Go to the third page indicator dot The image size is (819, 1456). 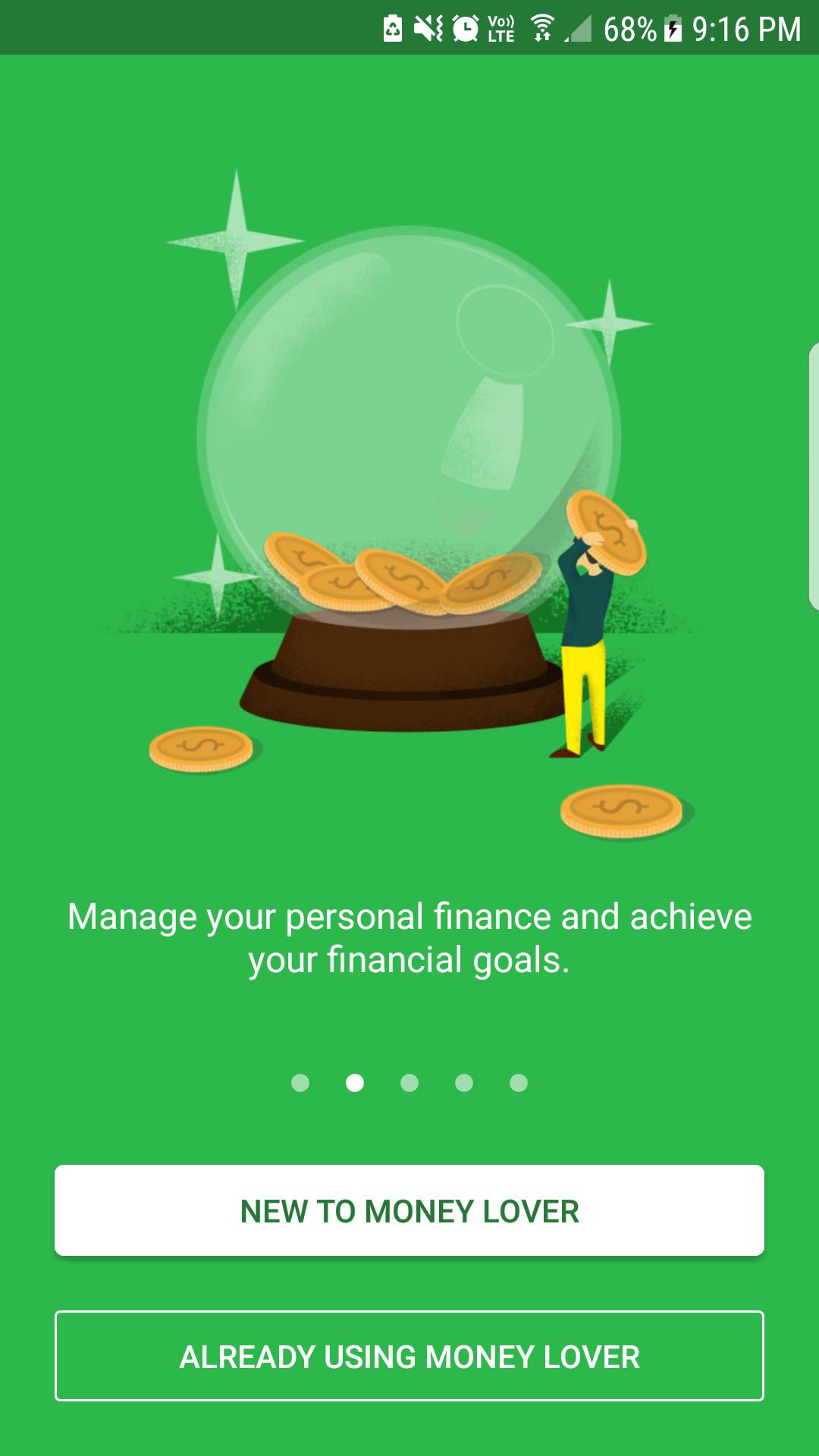[x=409, y=1083]
